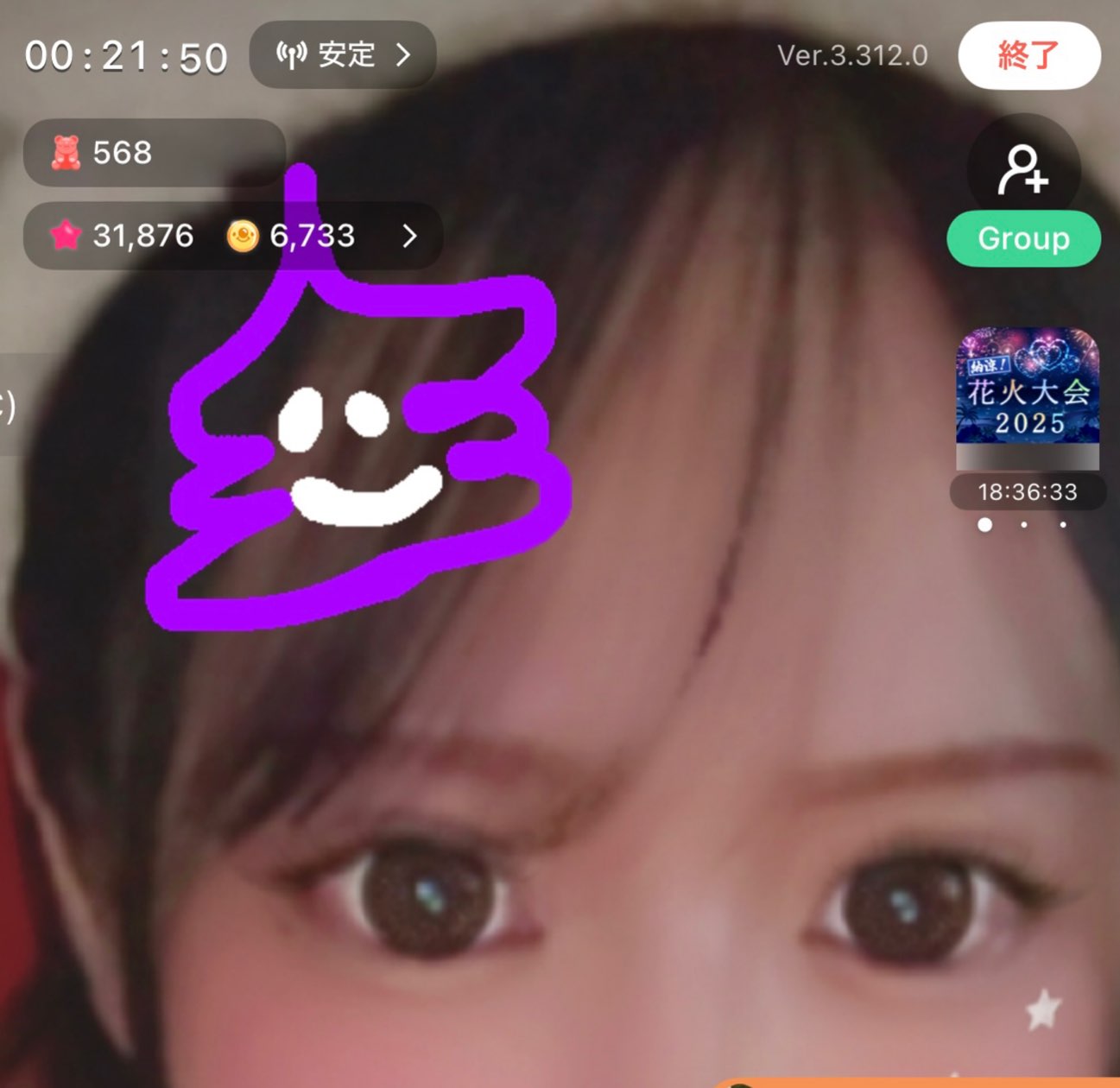1120x1088 pixels.
Task: Tap the event banner page indicator
Action: pos(1023,524)
